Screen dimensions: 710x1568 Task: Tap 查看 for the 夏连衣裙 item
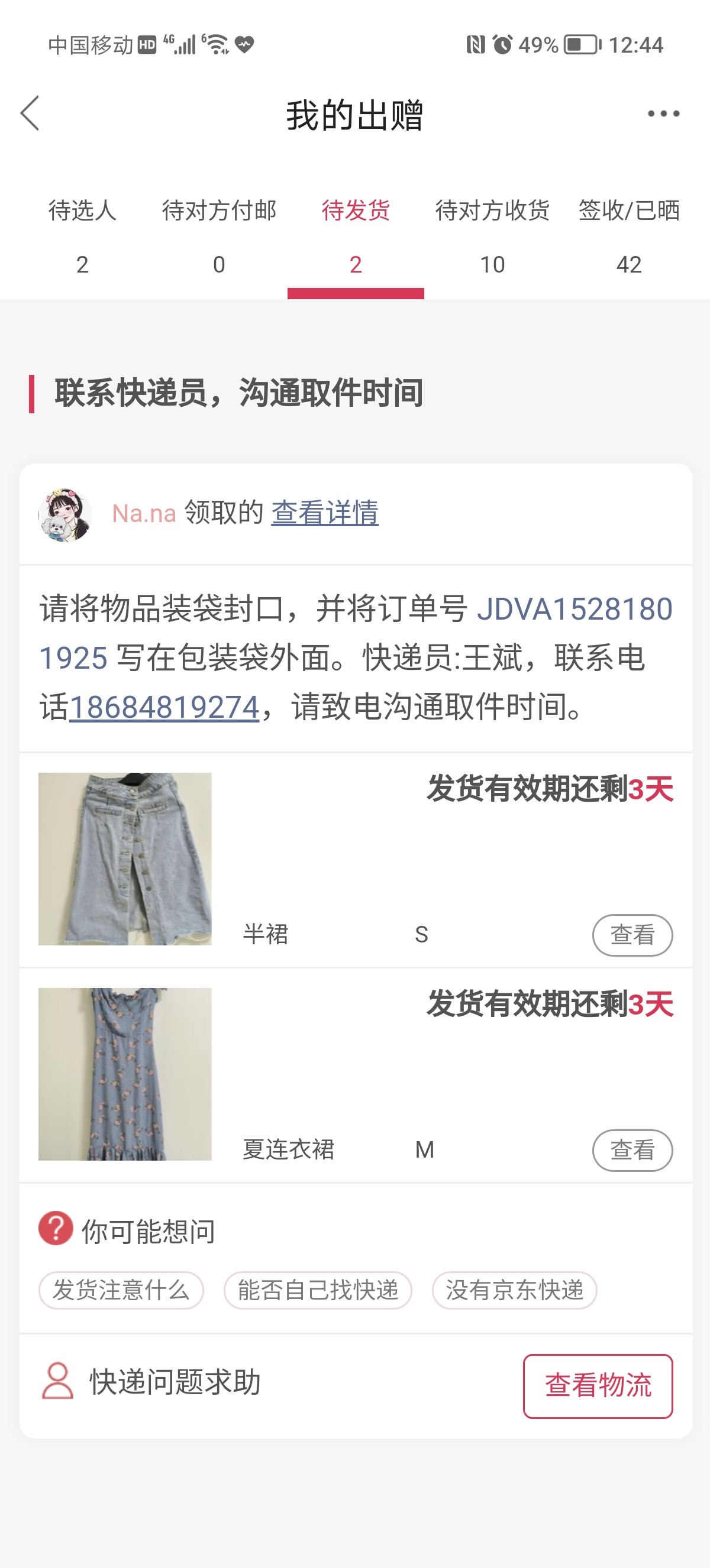tap(632, 1150)
